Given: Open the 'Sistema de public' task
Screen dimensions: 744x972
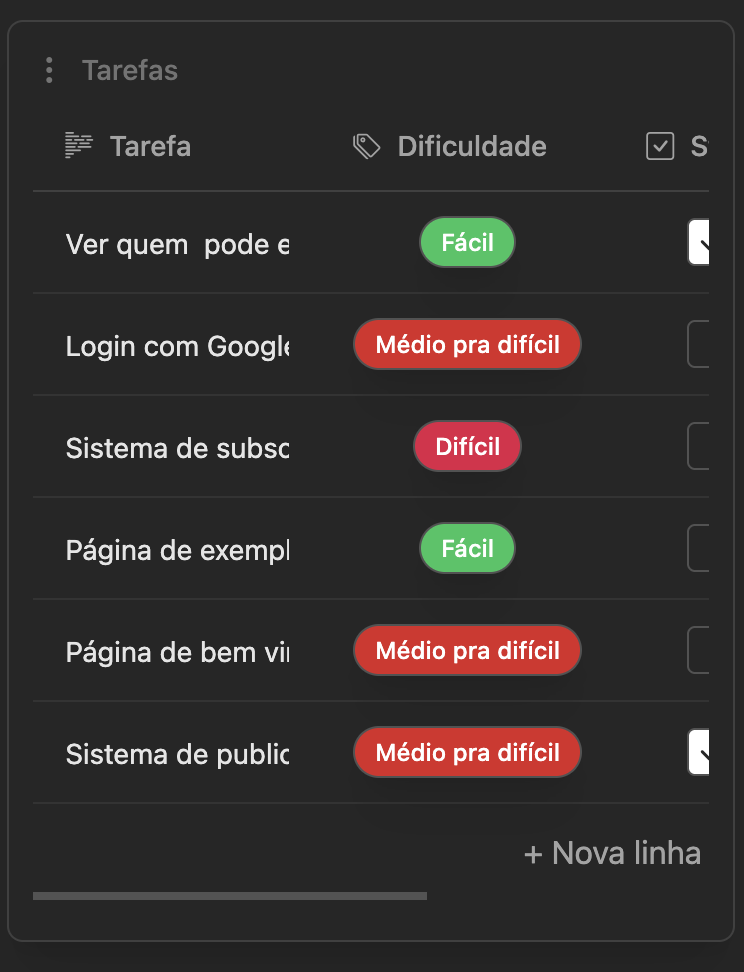Looking at the screenshot, I should click(177, 754).
